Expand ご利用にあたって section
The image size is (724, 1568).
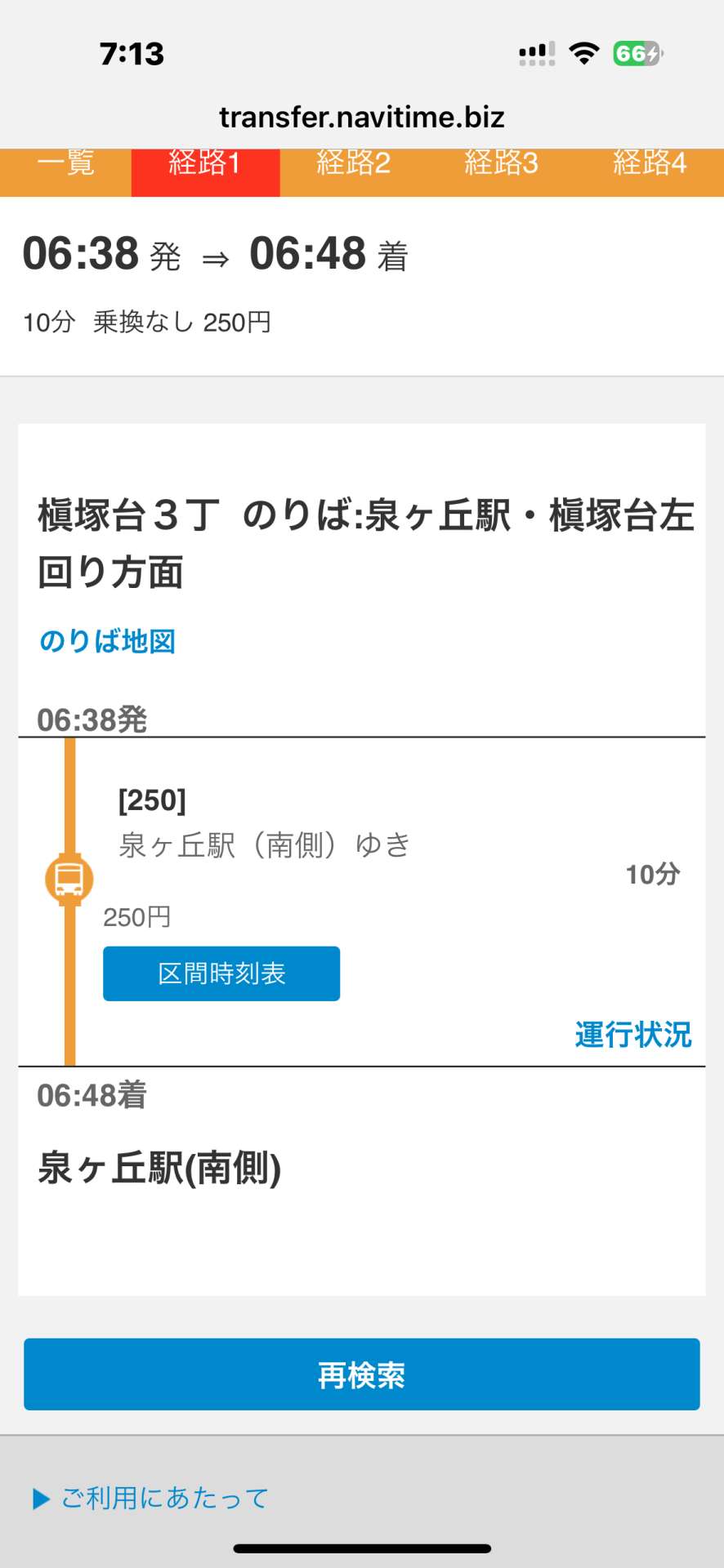[x=151, y=1498]
